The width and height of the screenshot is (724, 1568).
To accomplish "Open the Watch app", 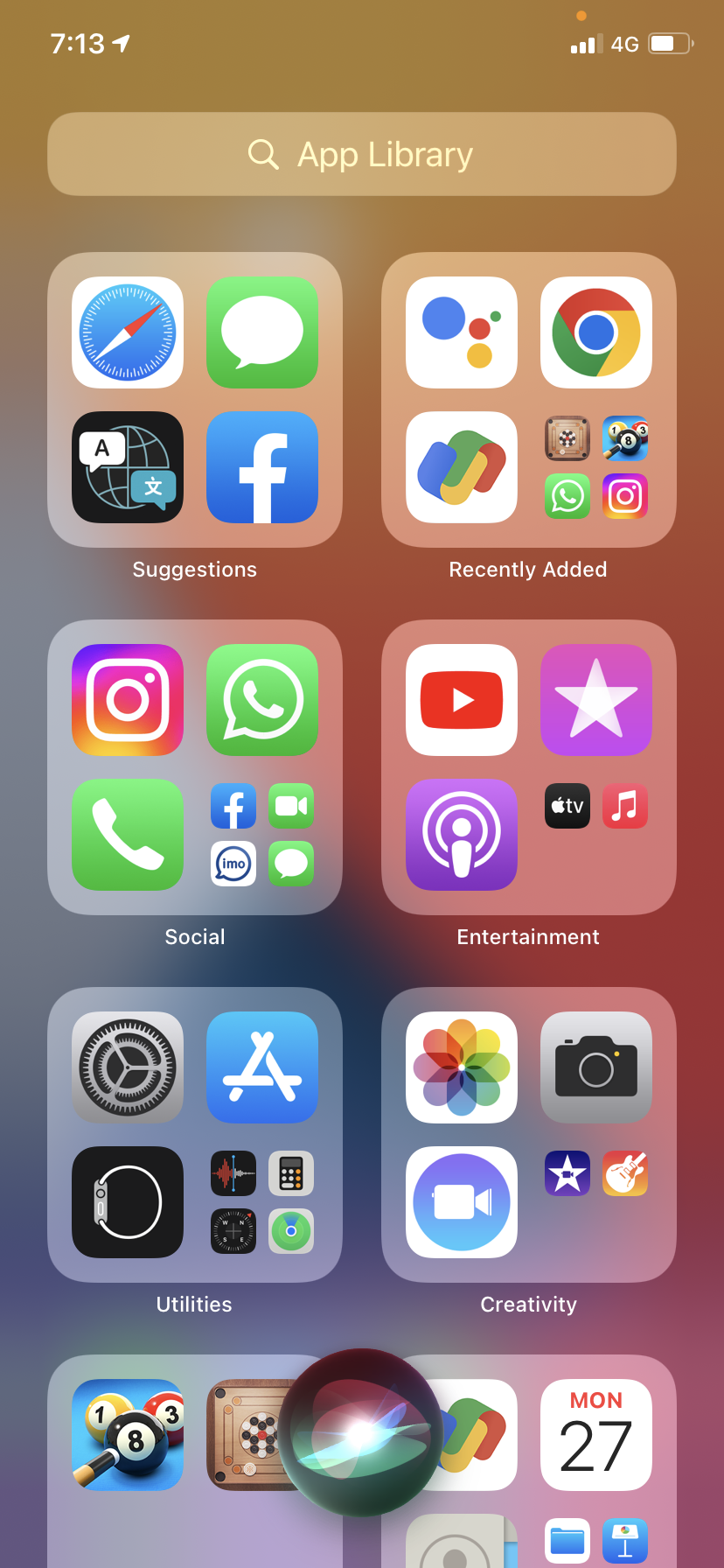I will click(128, 1202).
